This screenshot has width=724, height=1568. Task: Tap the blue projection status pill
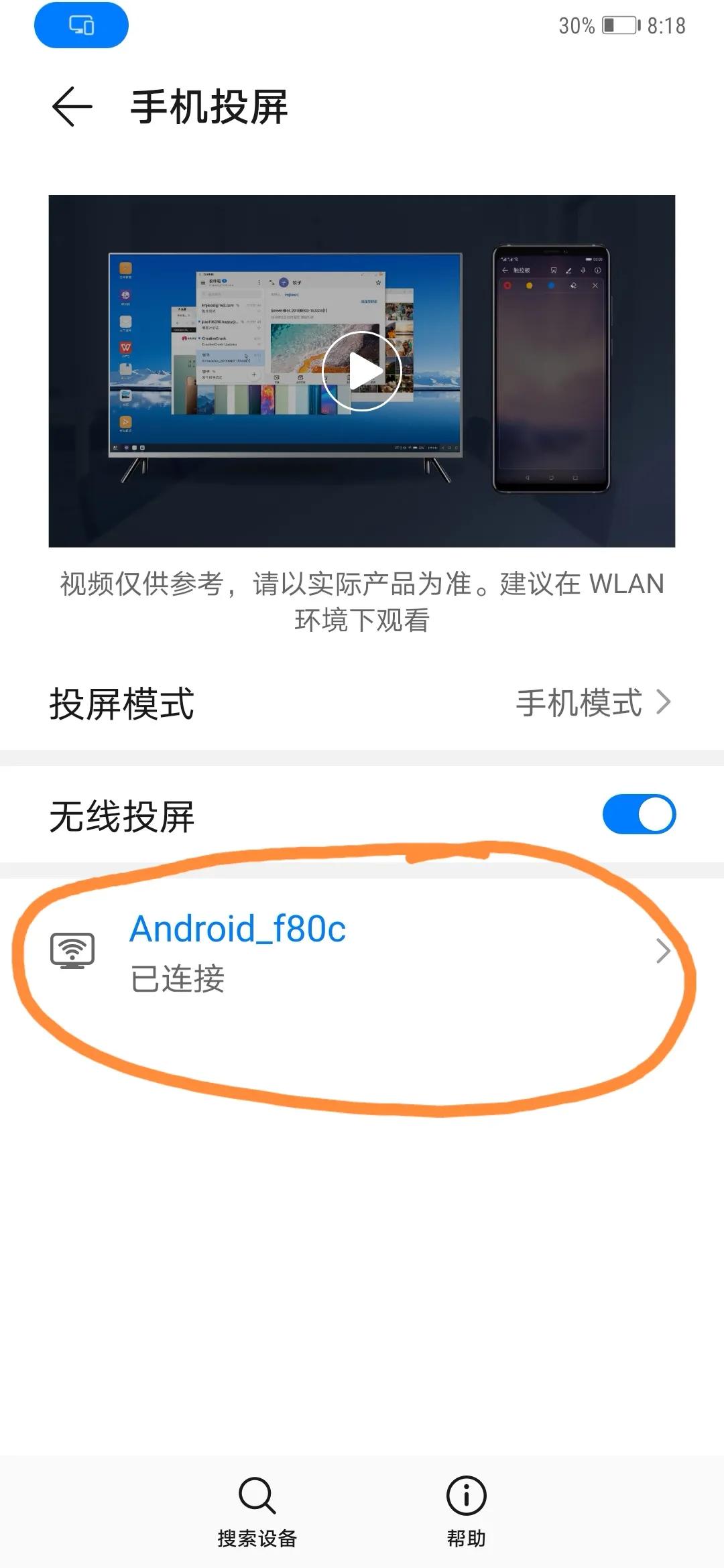(81, 25)
